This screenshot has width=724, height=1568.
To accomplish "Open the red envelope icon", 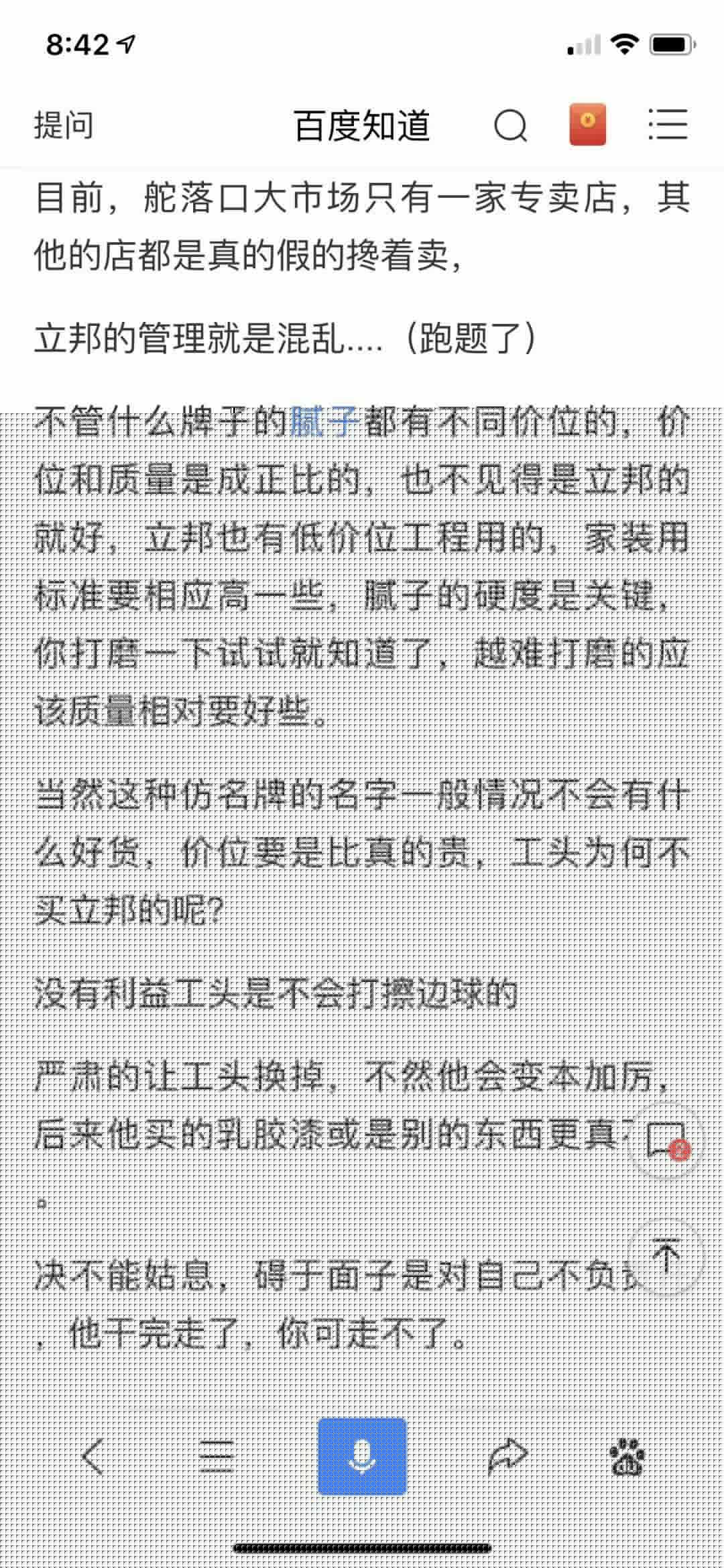I will click(x=588, y=125).
